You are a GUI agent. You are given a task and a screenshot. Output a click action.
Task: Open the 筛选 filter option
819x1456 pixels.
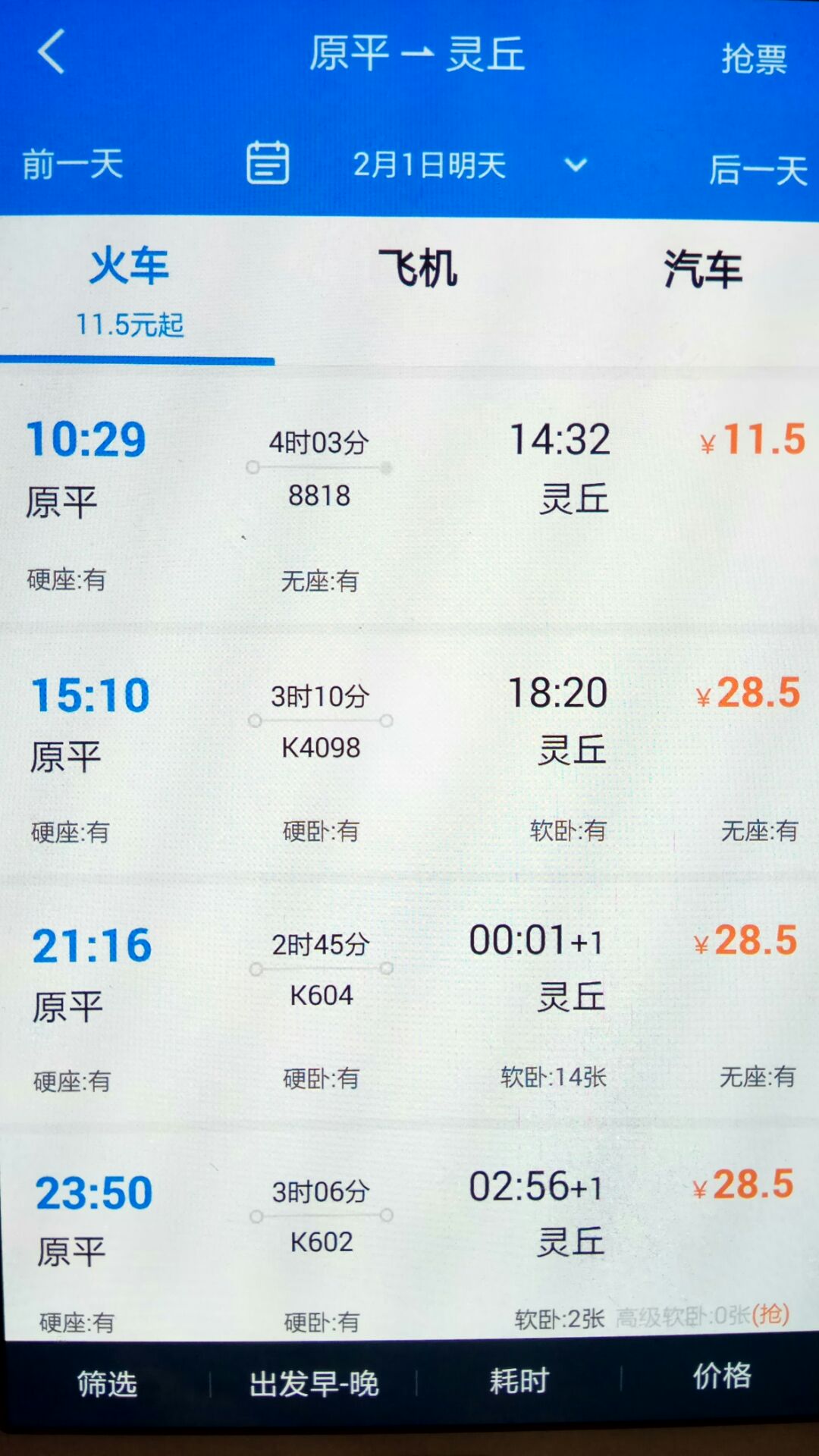(107, 1383)
